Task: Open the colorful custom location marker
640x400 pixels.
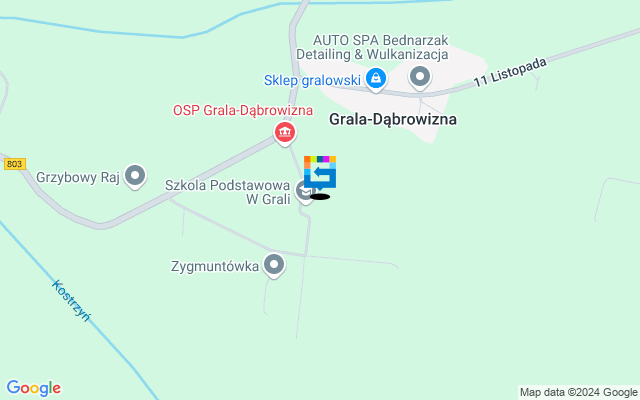Action: [320, 173]
